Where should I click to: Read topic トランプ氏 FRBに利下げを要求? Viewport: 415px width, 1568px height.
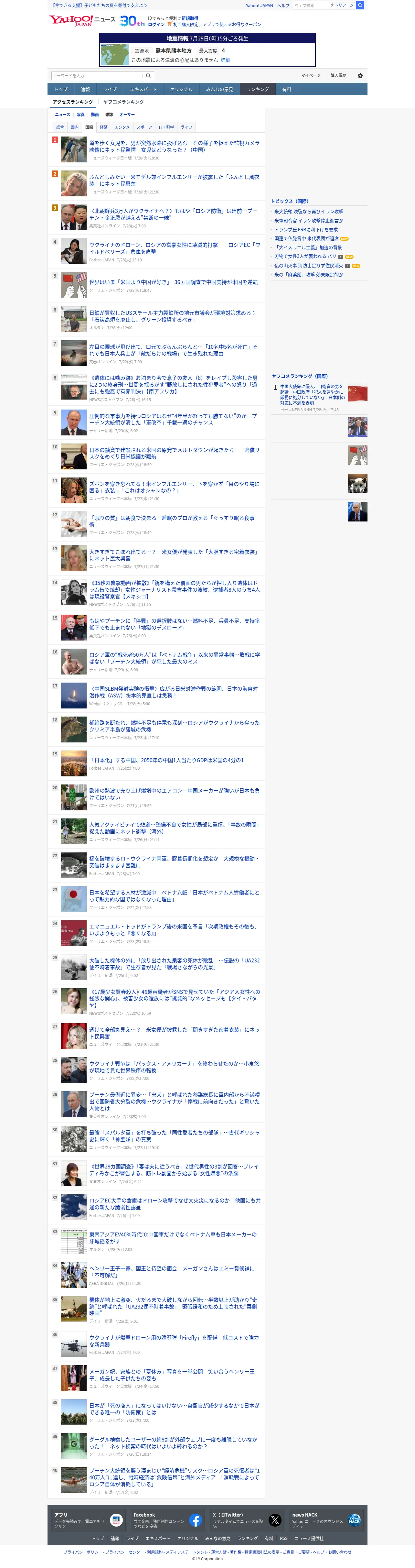[306, 230]
